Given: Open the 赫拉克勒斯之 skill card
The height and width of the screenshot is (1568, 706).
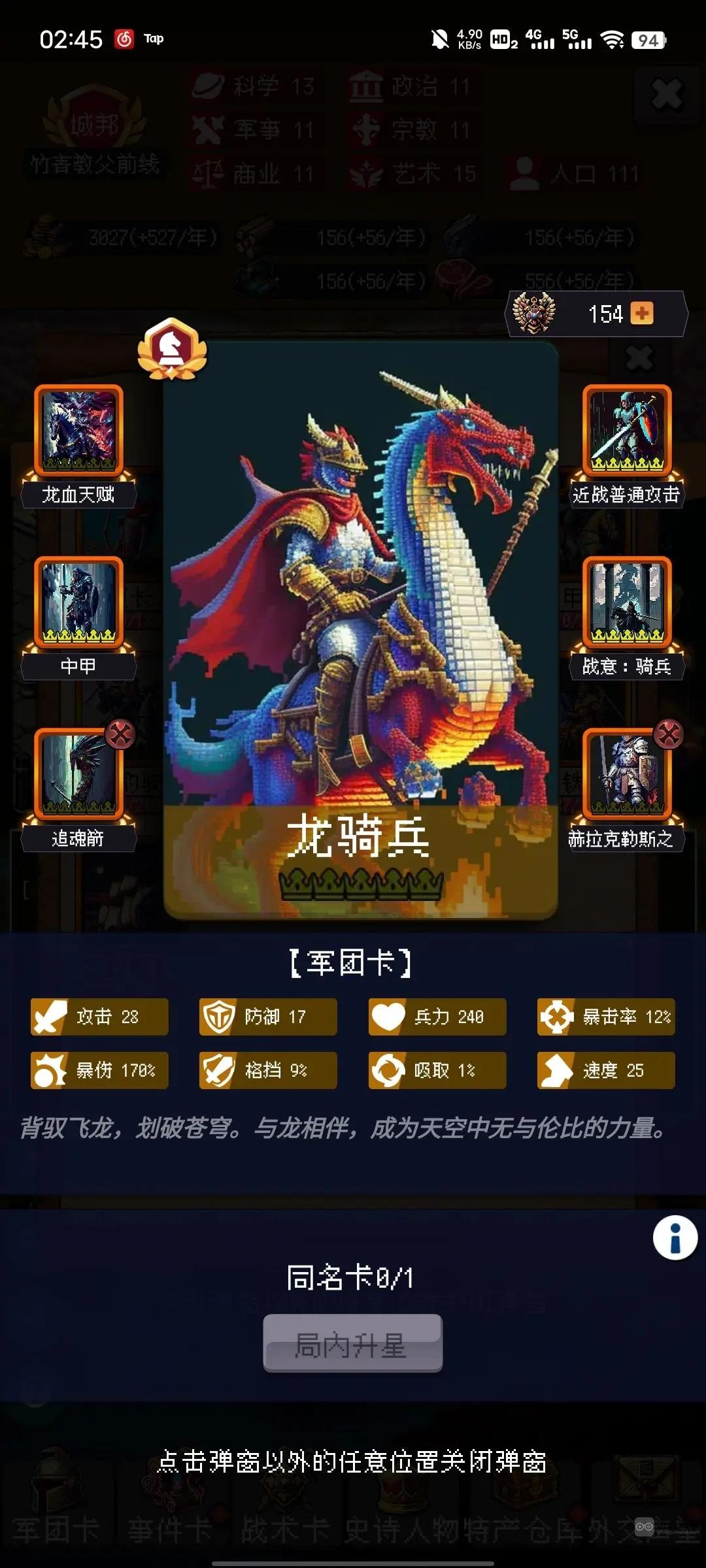Looking at the screenshot, I should (627, 775).
